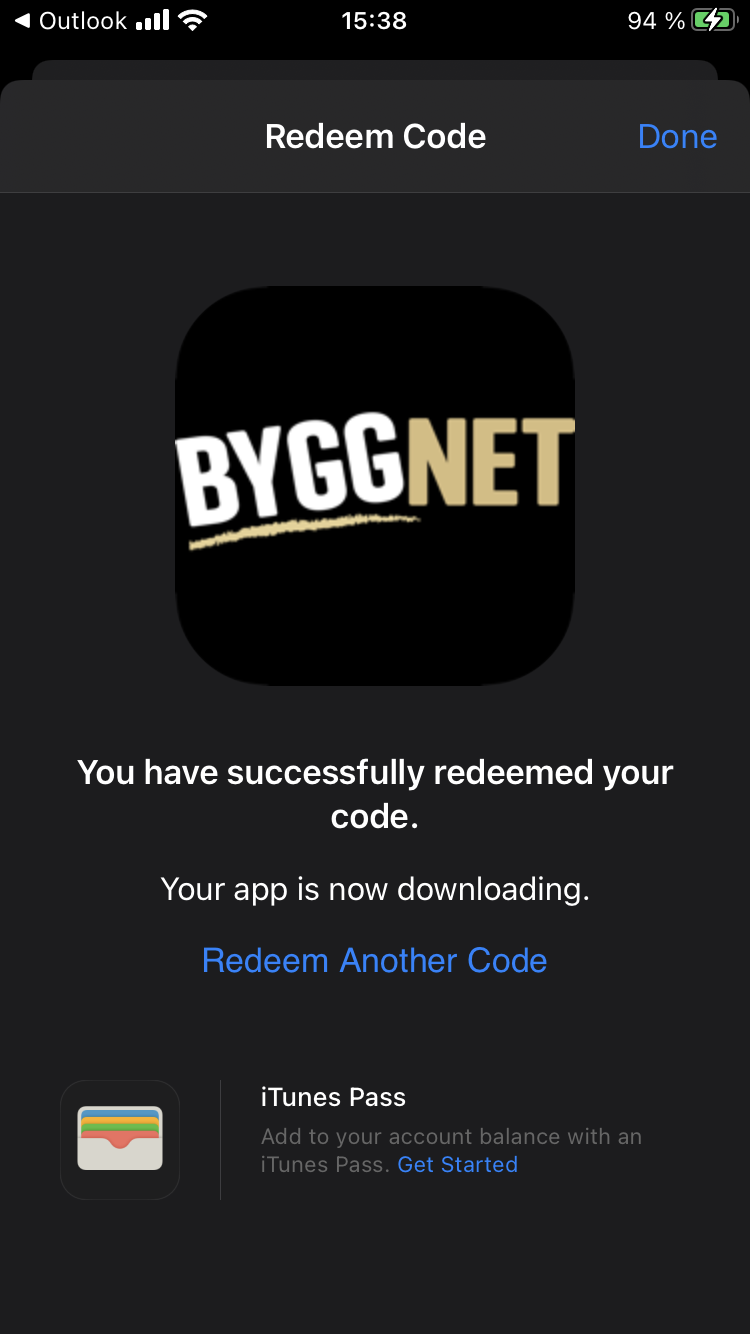Tap Done to close Redeem Code

point(677,136)
